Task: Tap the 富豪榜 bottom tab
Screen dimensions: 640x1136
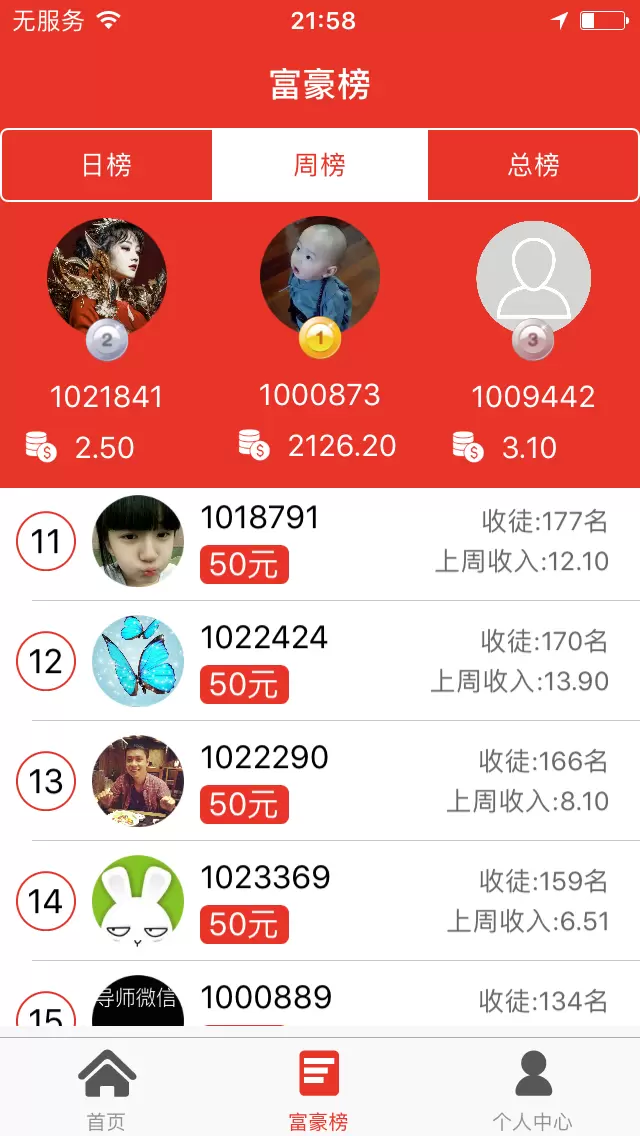Action: (319, 1088)
